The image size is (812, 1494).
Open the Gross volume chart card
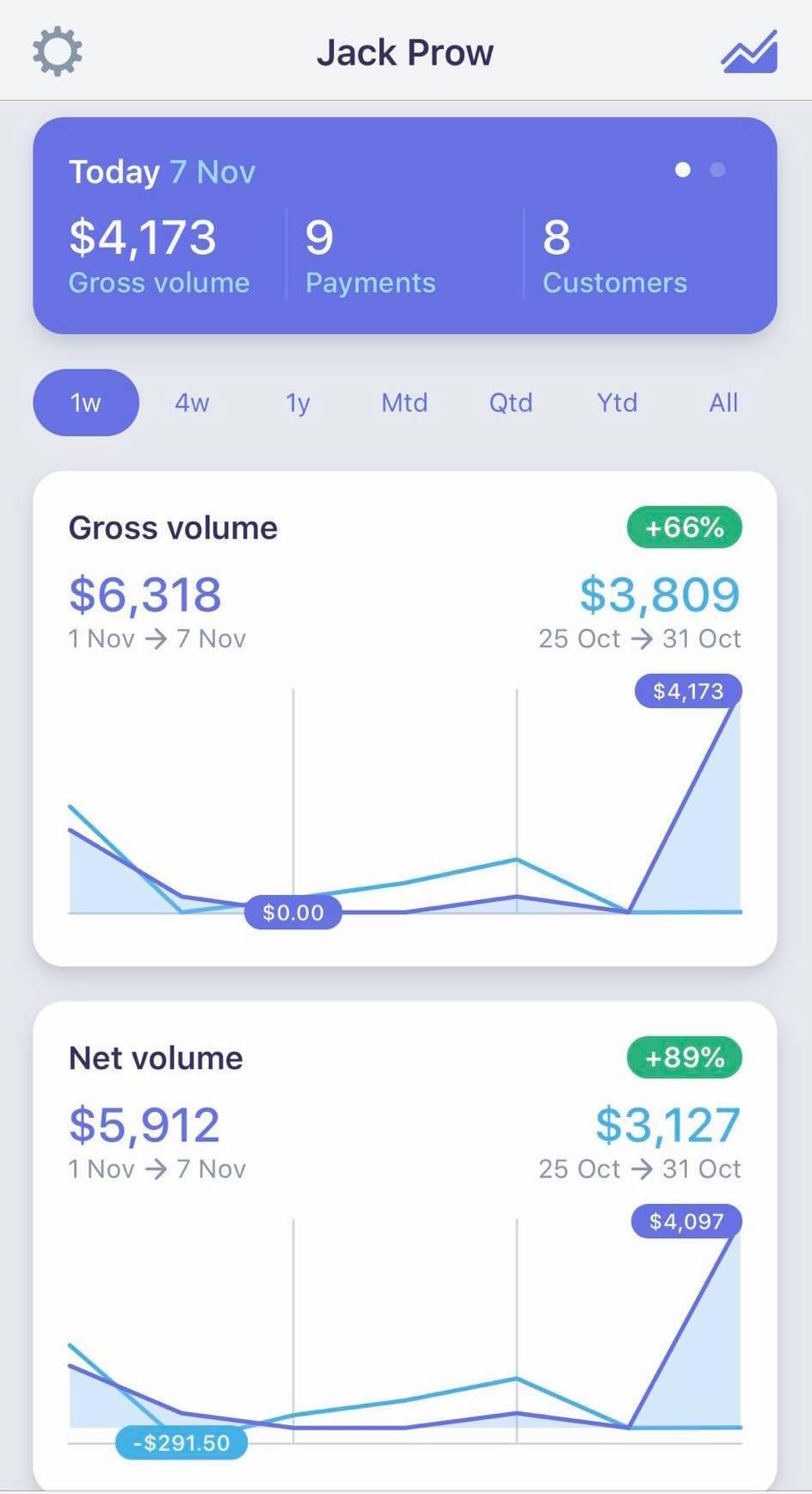(405, 719)
